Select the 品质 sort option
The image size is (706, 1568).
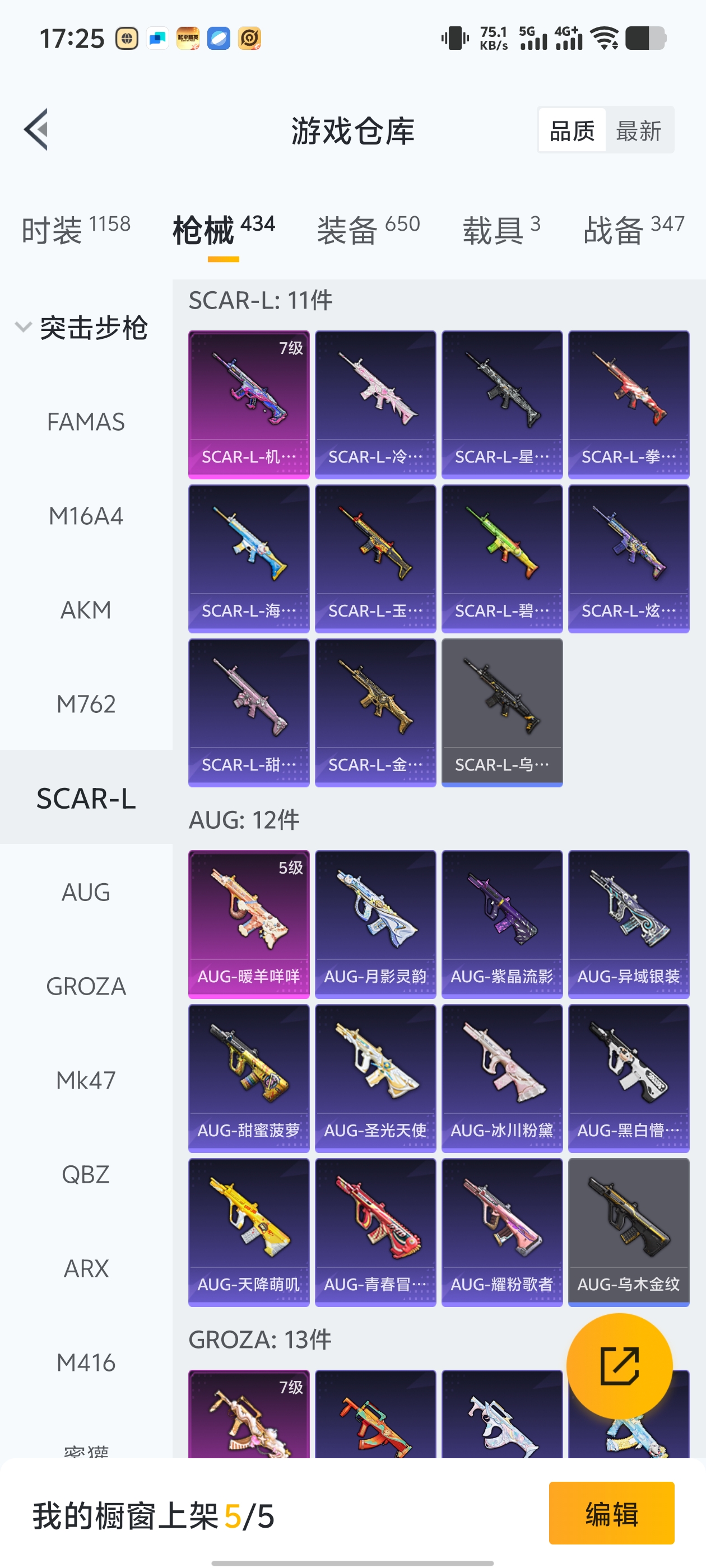pos(572,130)
